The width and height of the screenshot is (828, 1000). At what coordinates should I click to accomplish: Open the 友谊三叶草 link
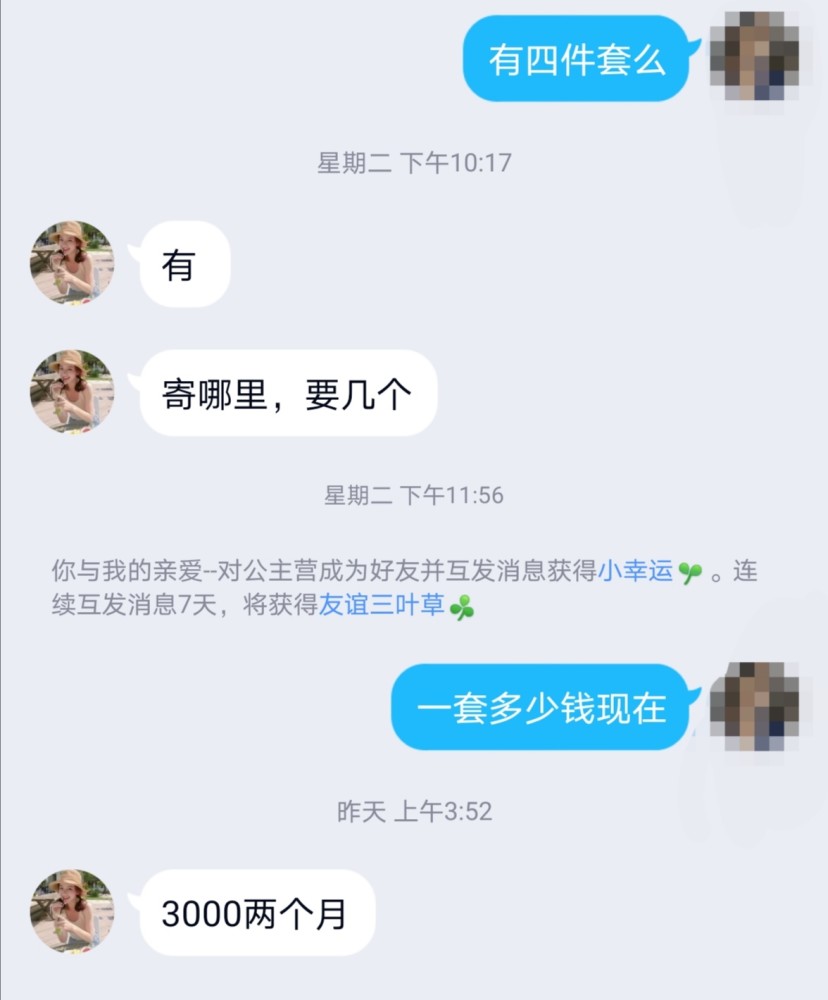point(381,605)
